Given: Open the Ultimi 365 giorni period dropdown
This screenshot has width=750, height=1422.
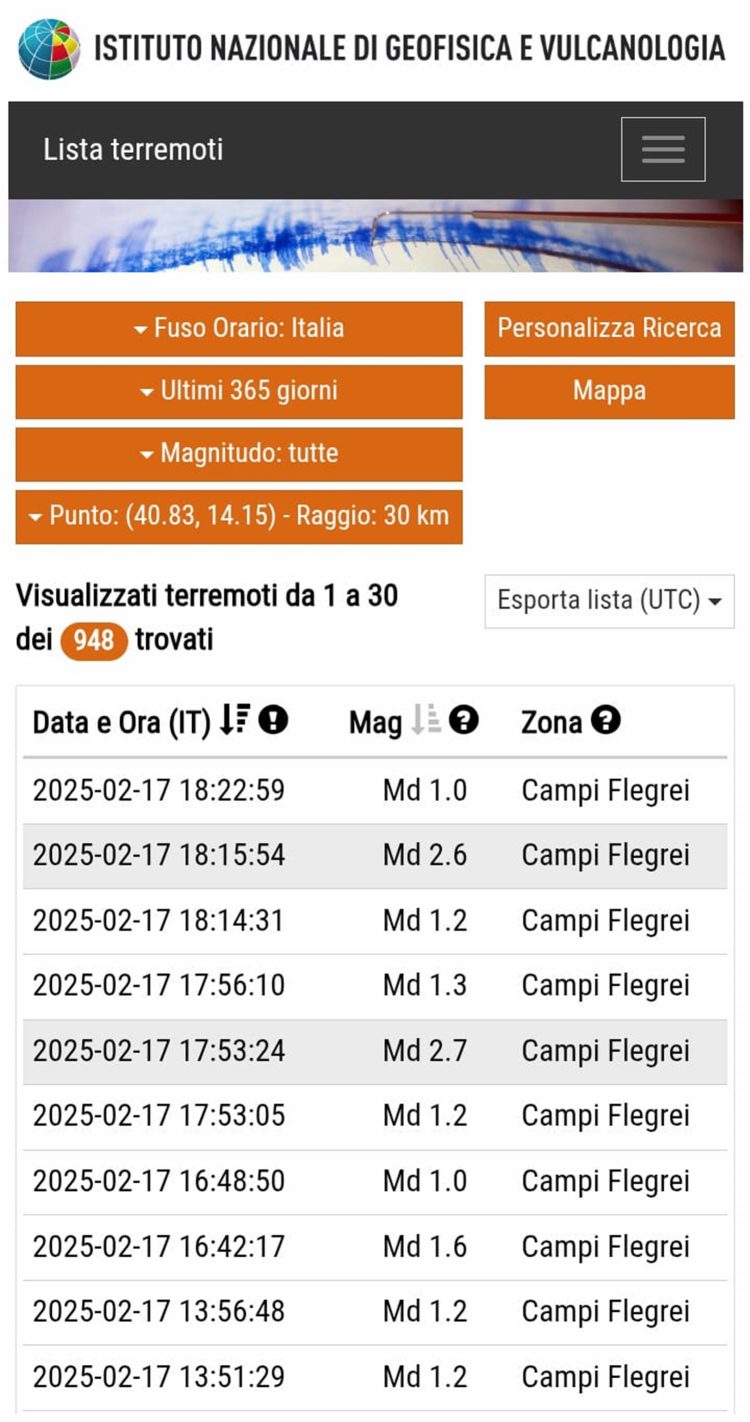Looking at the screenshot, I should click(239, 391).
